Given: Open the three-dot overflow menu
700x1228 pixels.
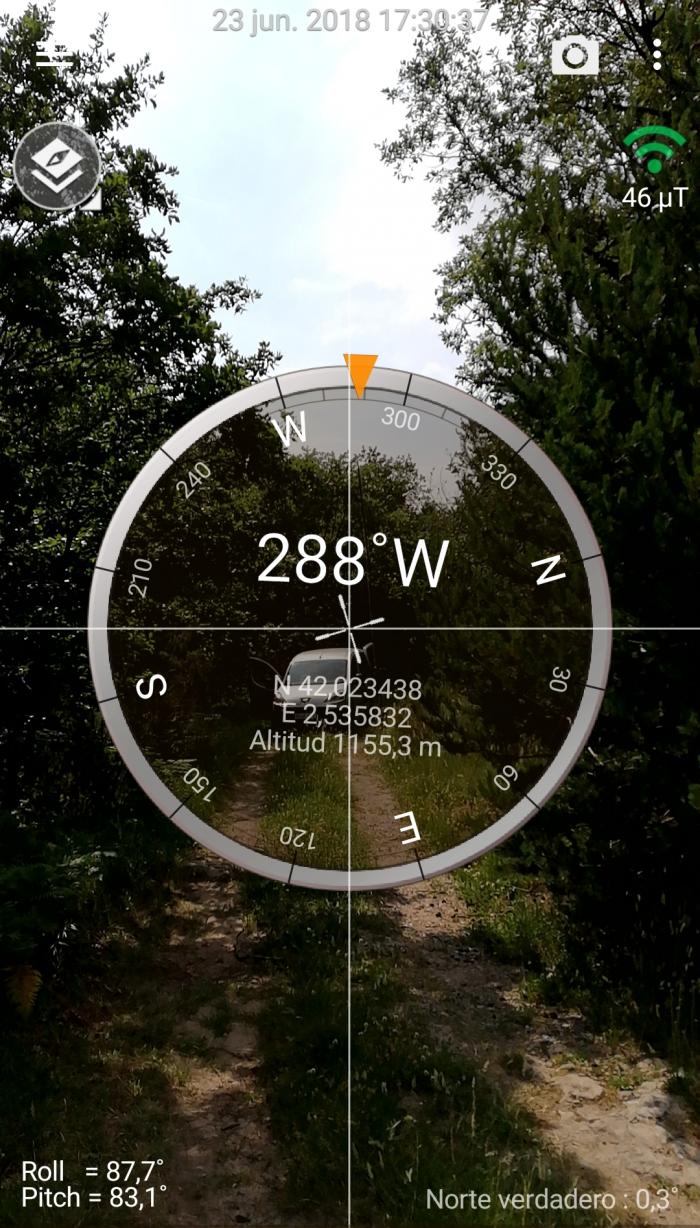Looking at the screenshot, I should [657, 55].
